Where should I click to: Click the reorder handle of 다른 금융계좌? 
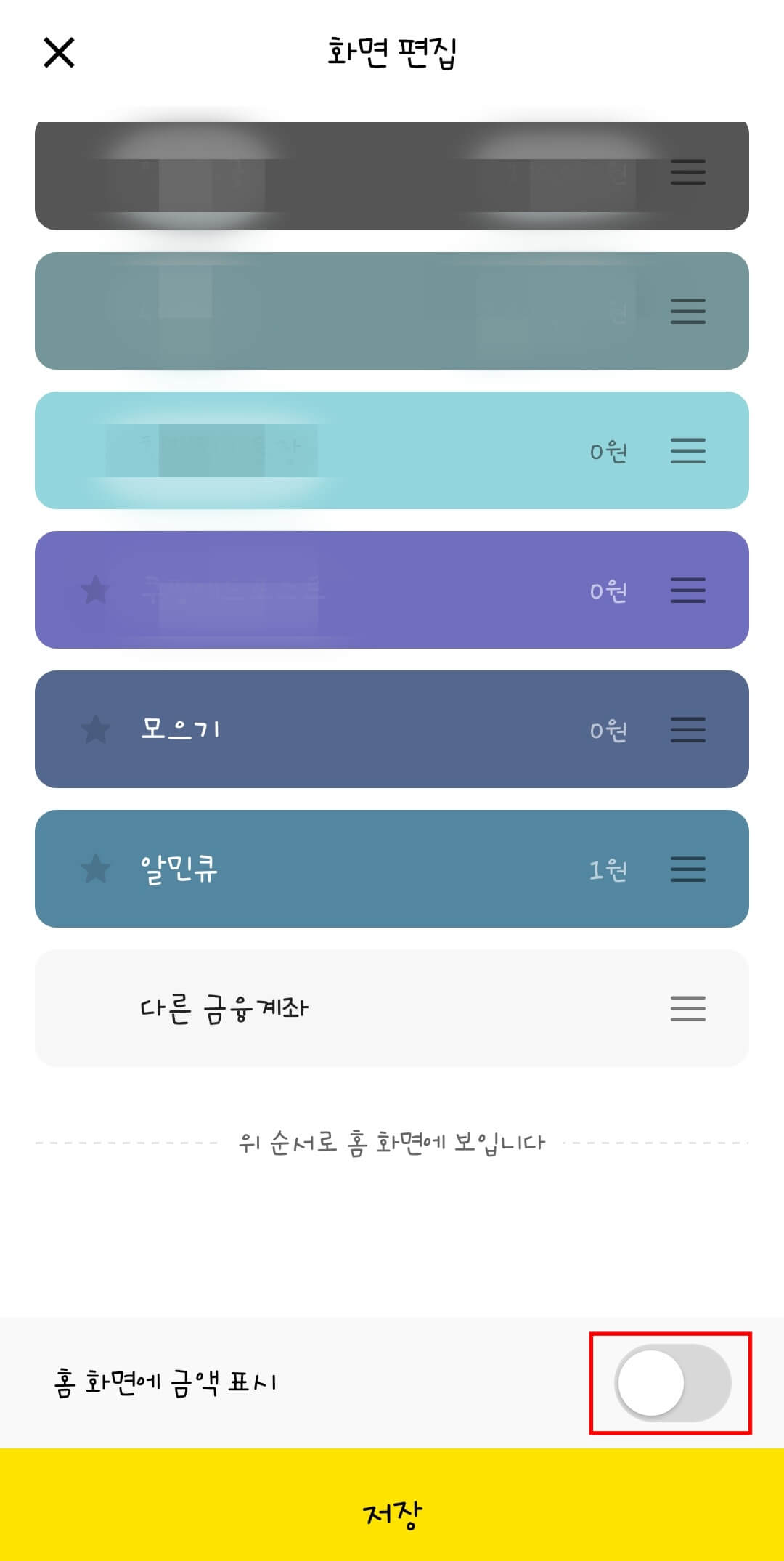pos(687,1007)
